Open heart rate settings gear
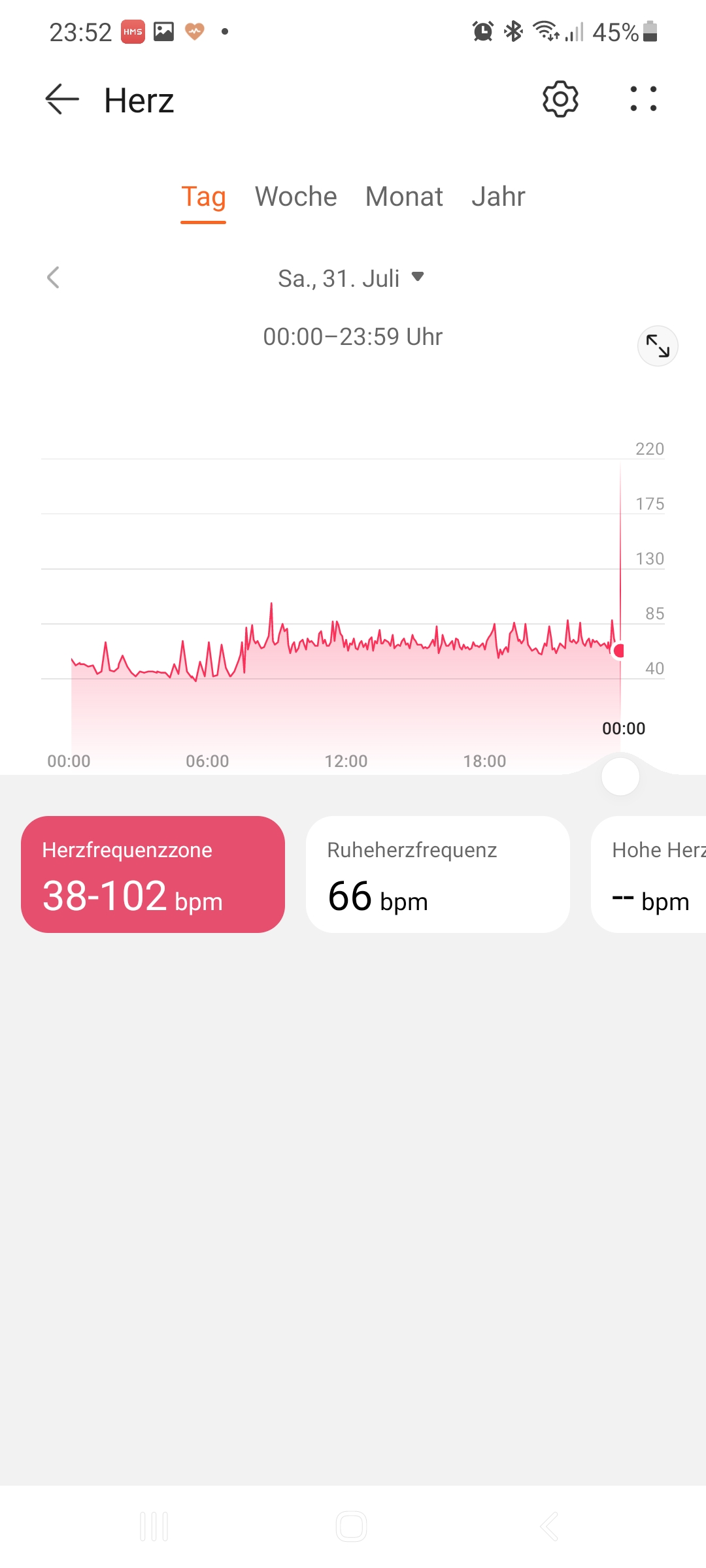This screenshot has width=706, height=1568. [x=560, y=99]
